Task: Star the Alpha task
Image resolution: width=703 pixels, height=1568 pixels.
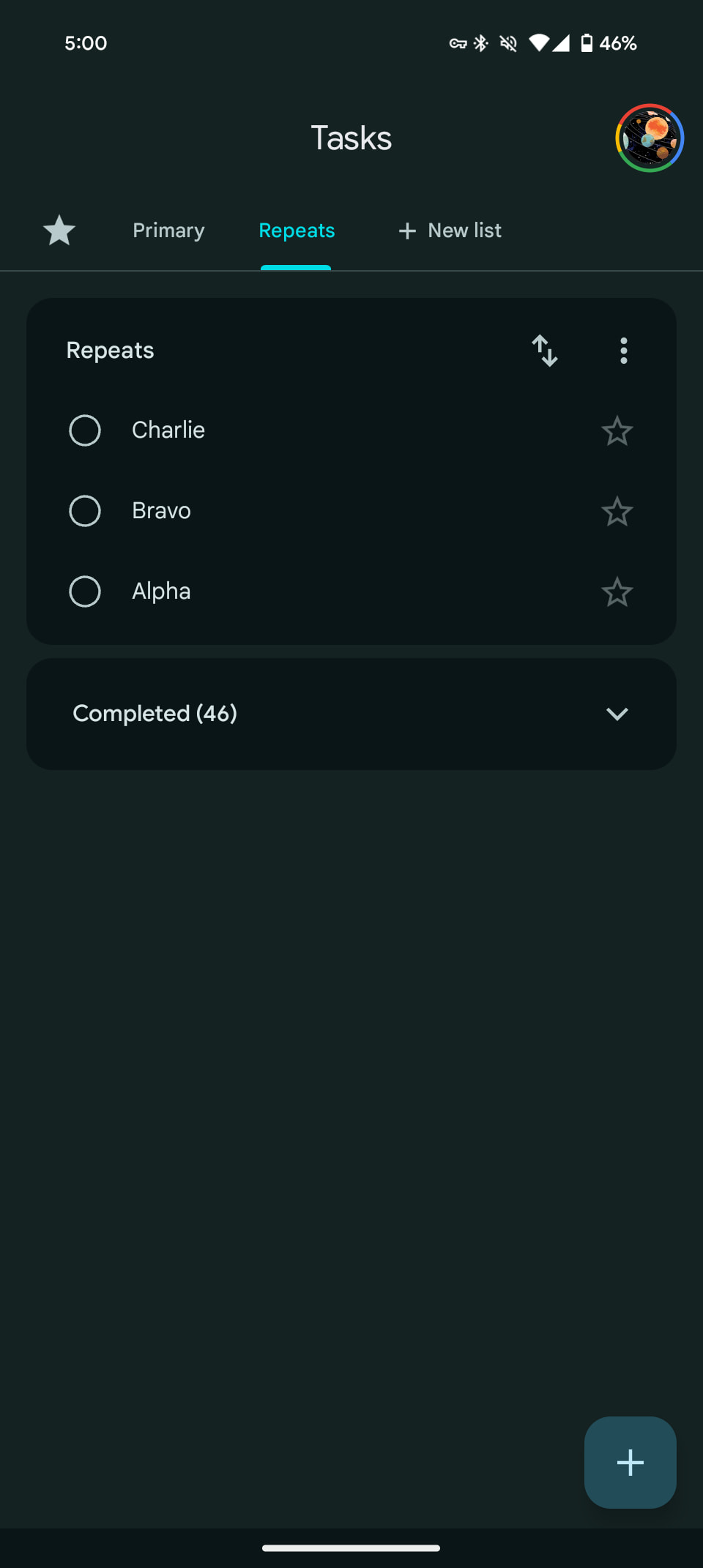Action: [x=617, y=591]
